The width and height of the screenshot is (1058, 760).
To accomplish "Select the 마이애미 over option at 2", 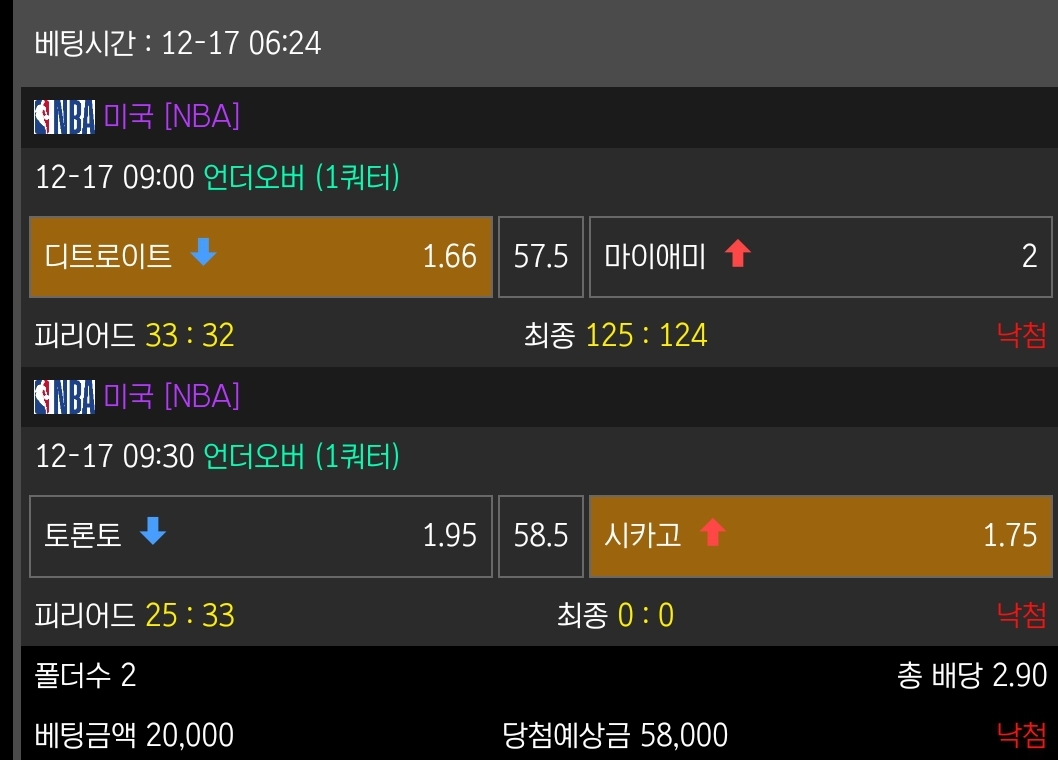I will [x=820, y=257].
